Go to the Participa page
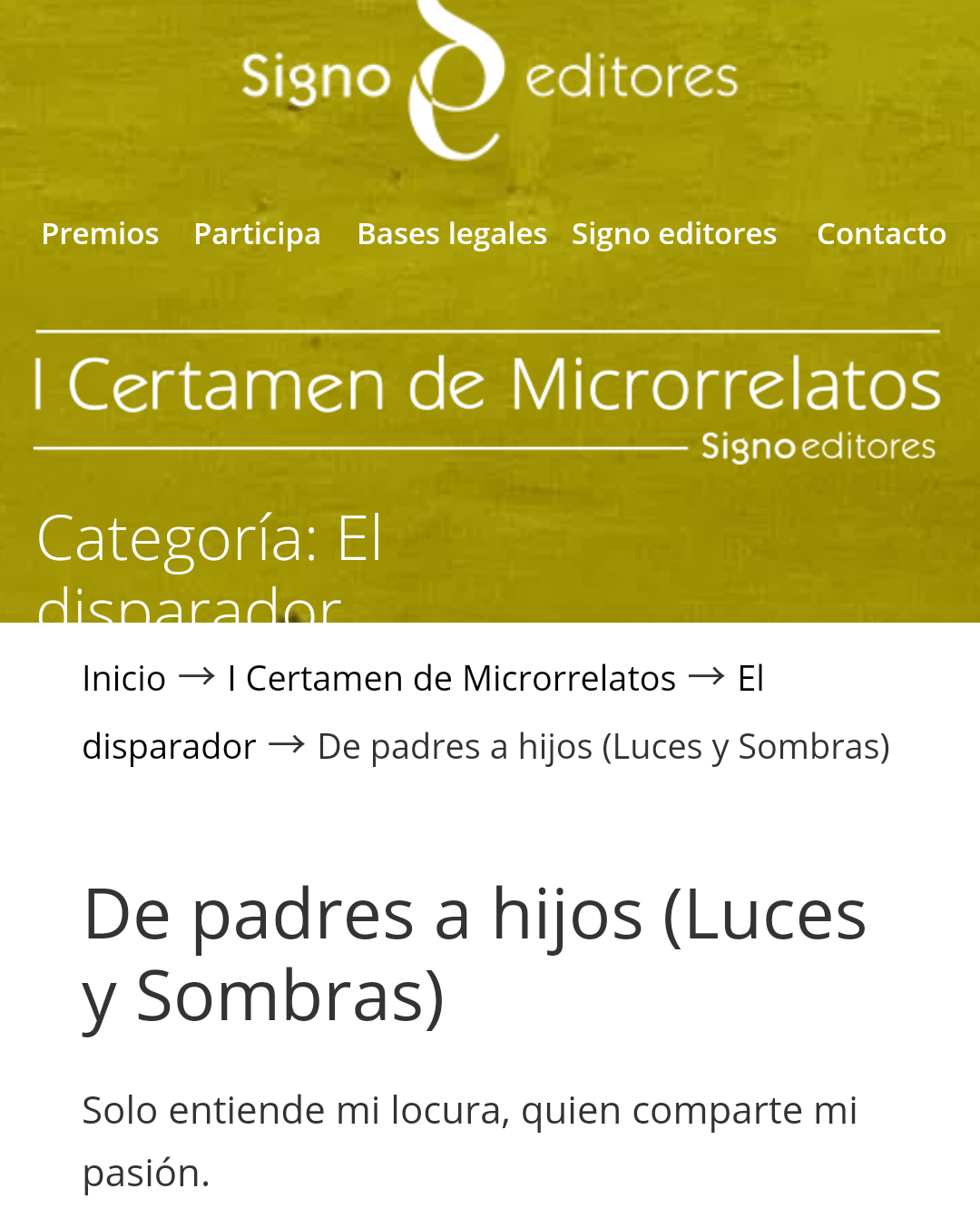The image size is (980, 1228). click(257, 234)
